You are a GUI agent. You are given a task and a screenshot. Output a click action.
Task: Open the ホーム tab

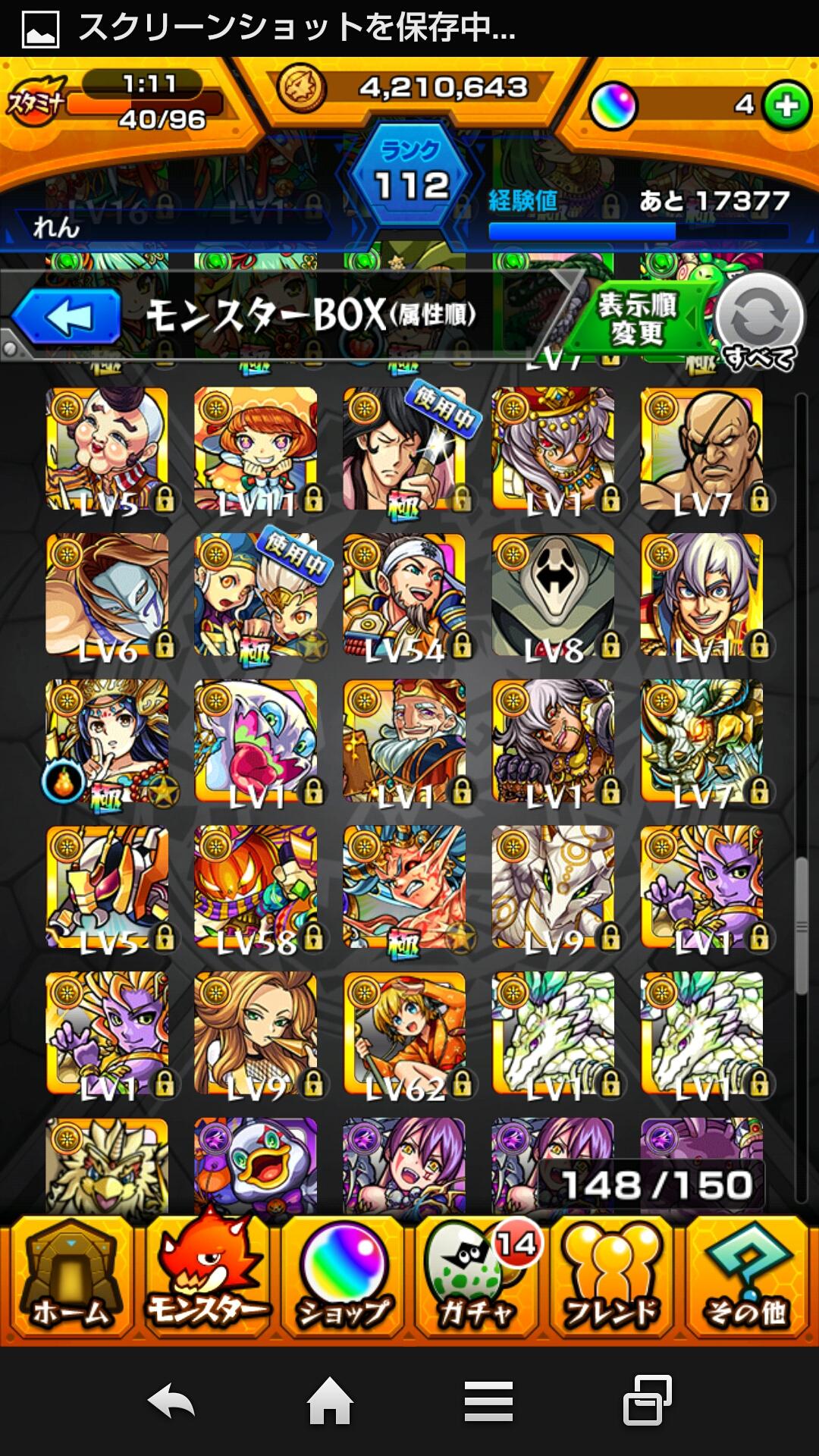pos(70,1278)
